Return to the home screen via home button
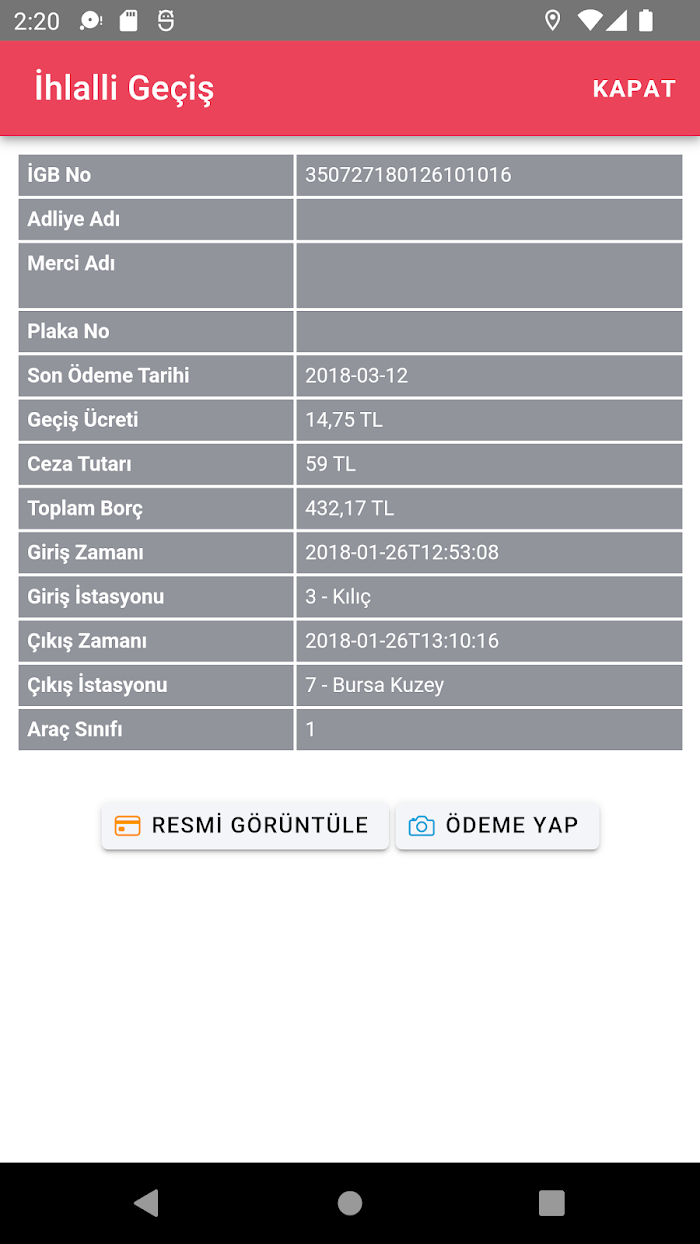700x1244 pixels. pos(350,1203)
